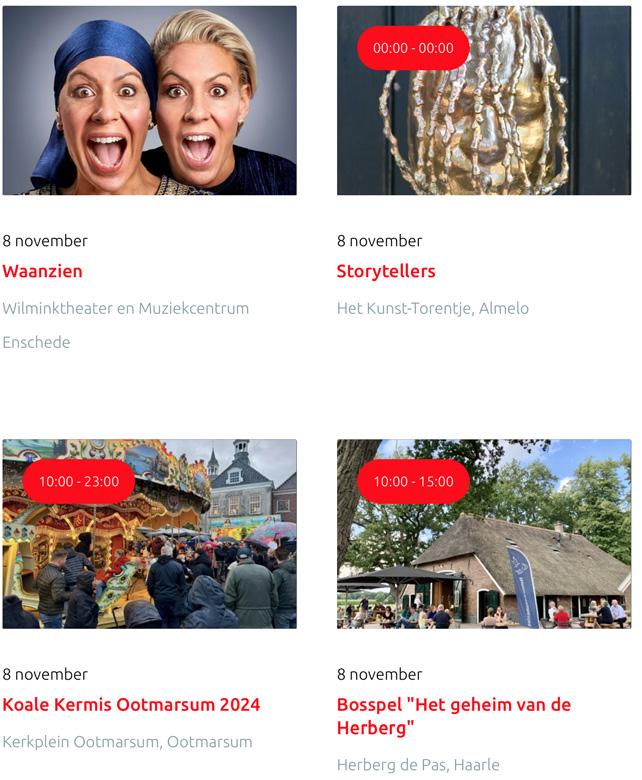This screenshot has width=642, height=780.
Task: Open Koale Kermis Ootmarsum 2024 link
Action: point(131,705)
